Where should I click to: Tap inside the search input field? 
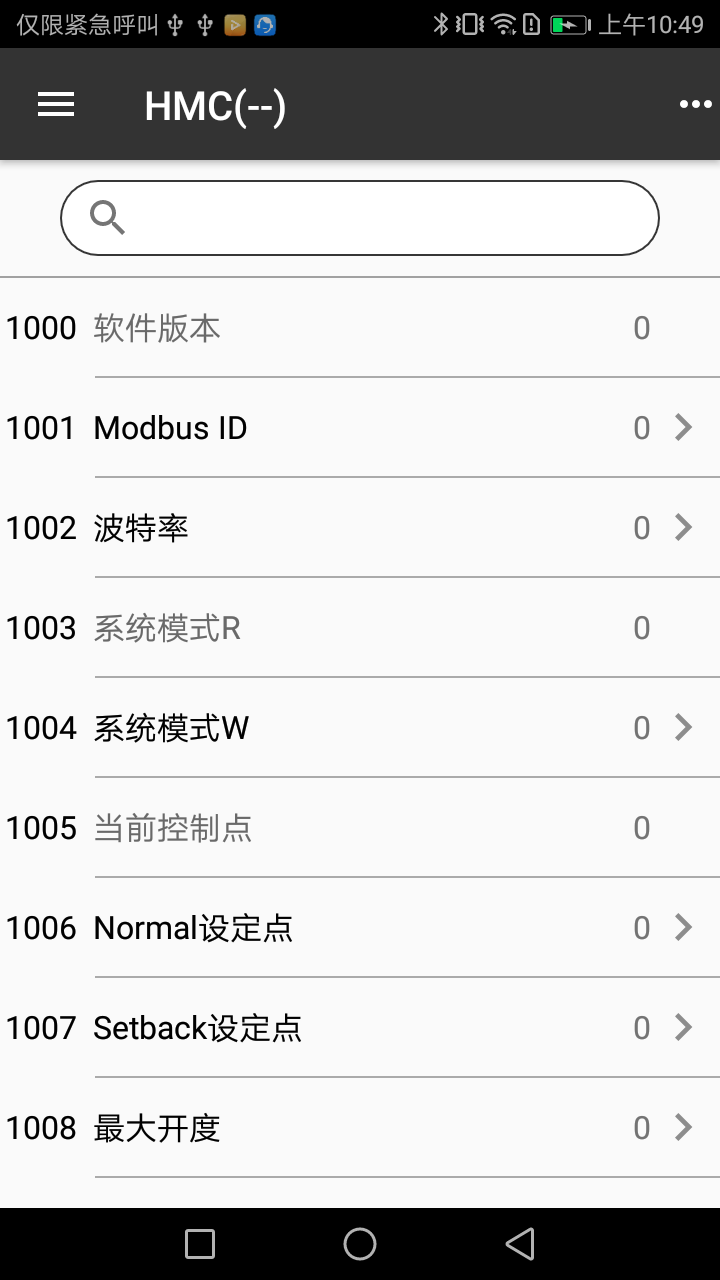[x=360, y=216]
